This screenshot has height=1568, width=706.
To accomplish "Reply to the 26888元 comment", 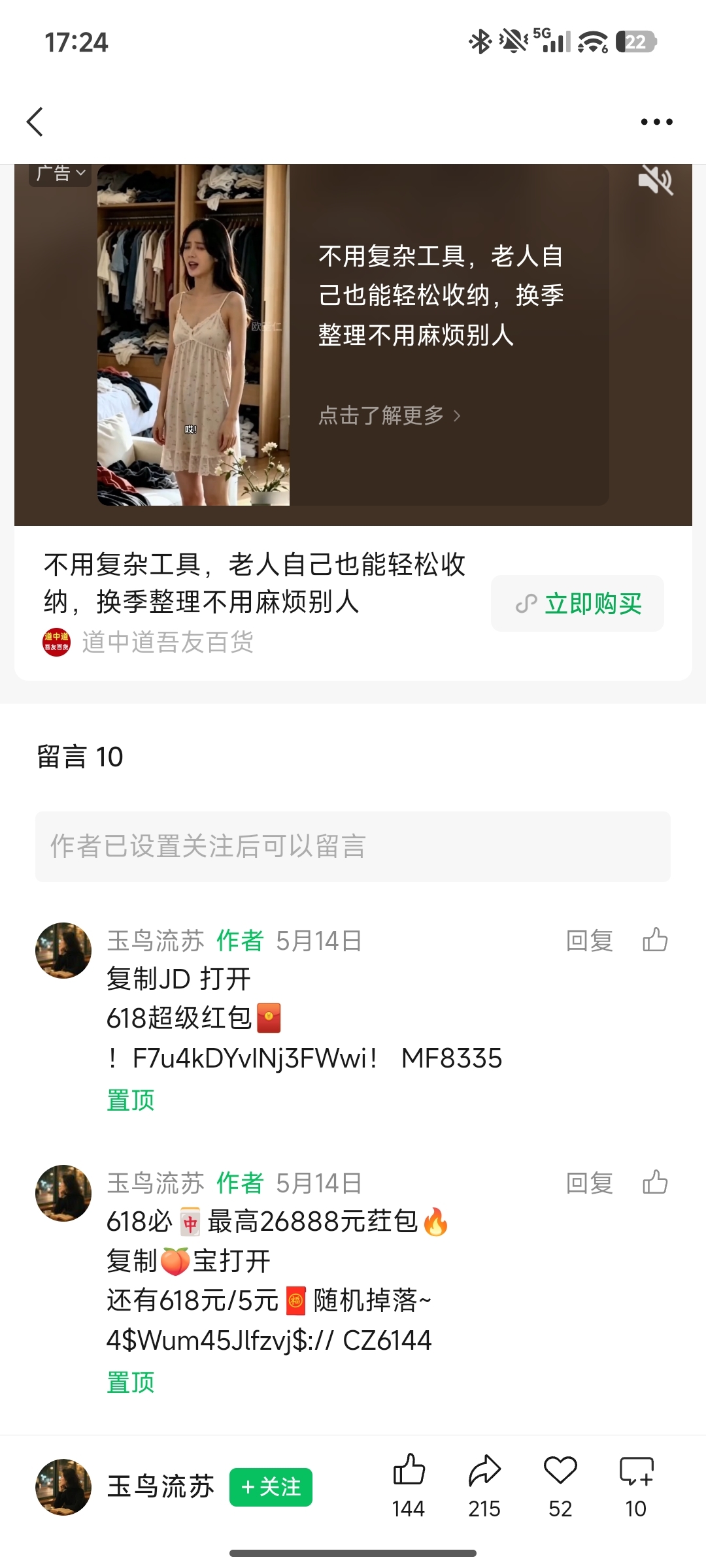I will pos(589,1184).
